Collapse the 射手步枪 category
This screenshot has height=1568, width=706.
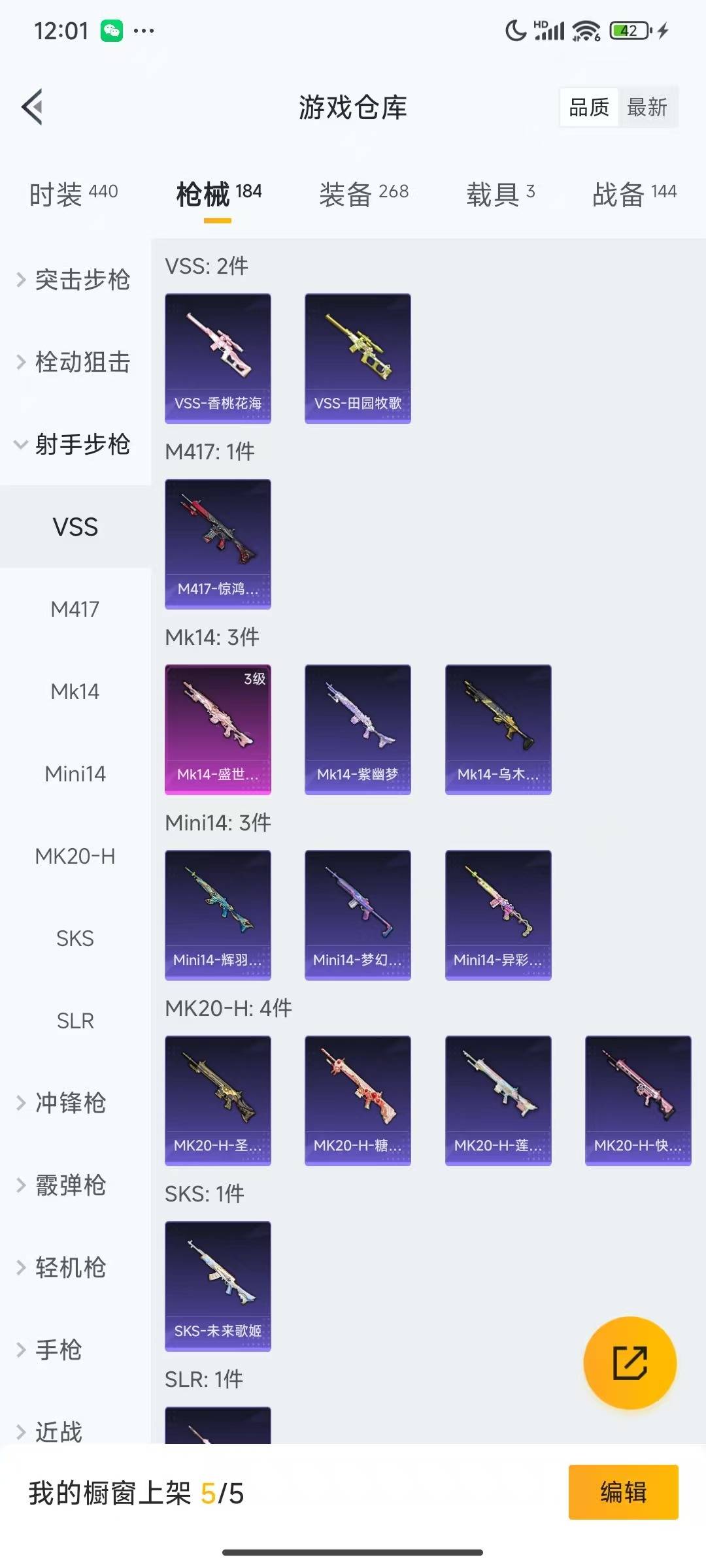75,444
